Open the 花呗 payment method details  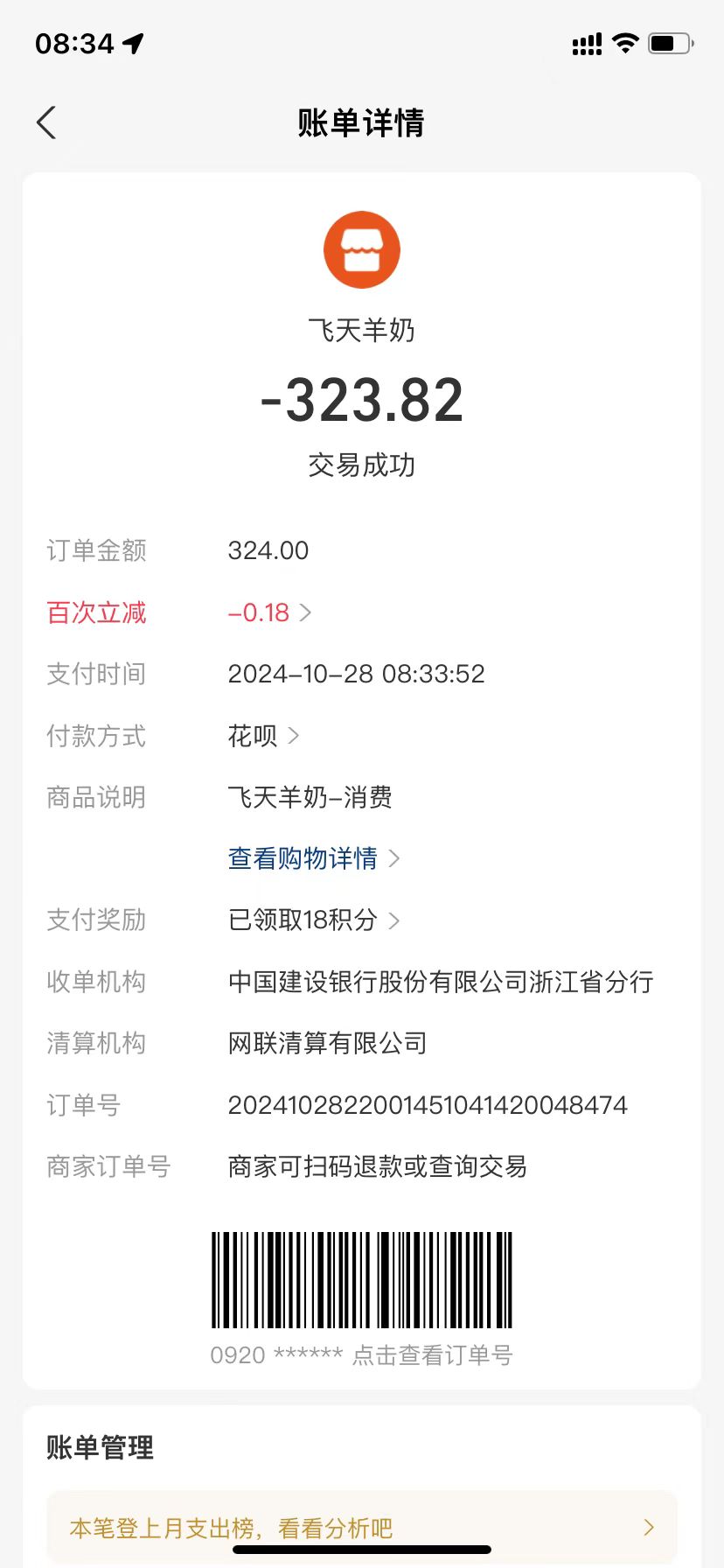(x=263, y=736)
